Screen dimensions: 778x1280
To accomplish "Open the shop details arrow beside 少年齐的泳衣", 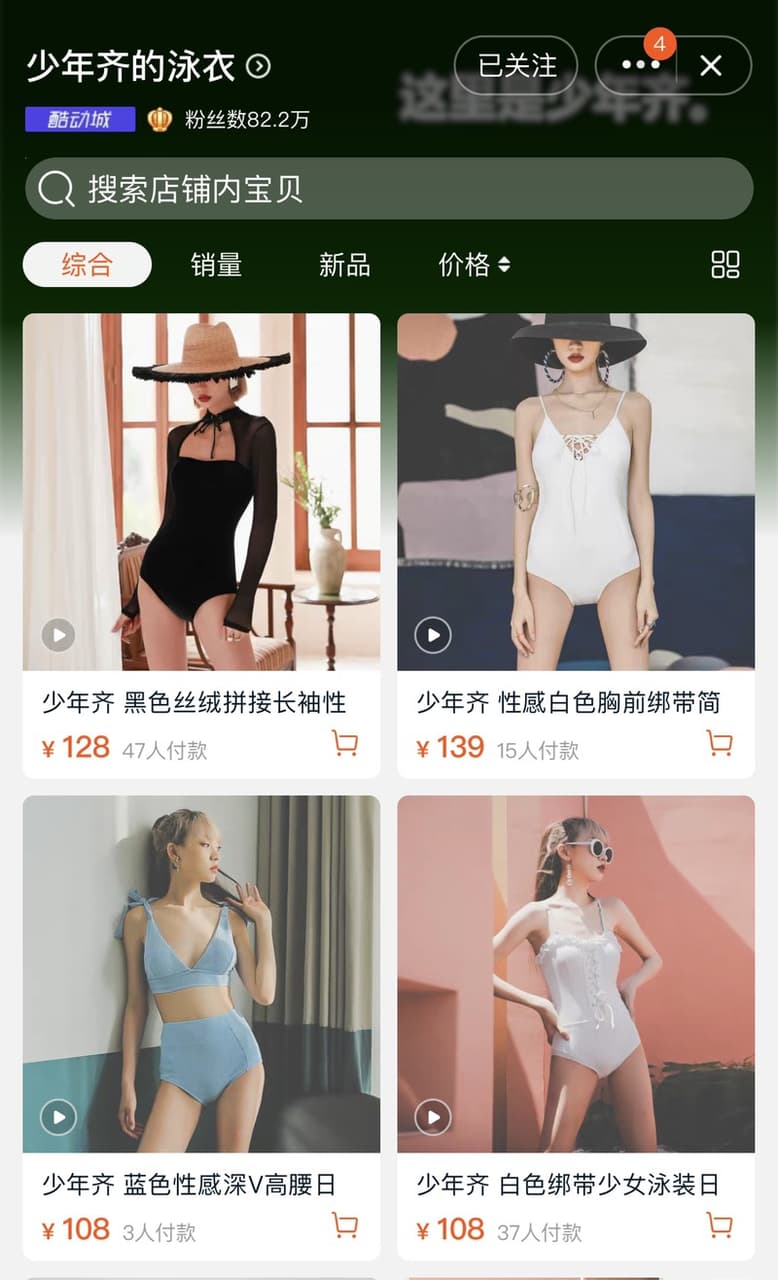I will click(259, 67).
